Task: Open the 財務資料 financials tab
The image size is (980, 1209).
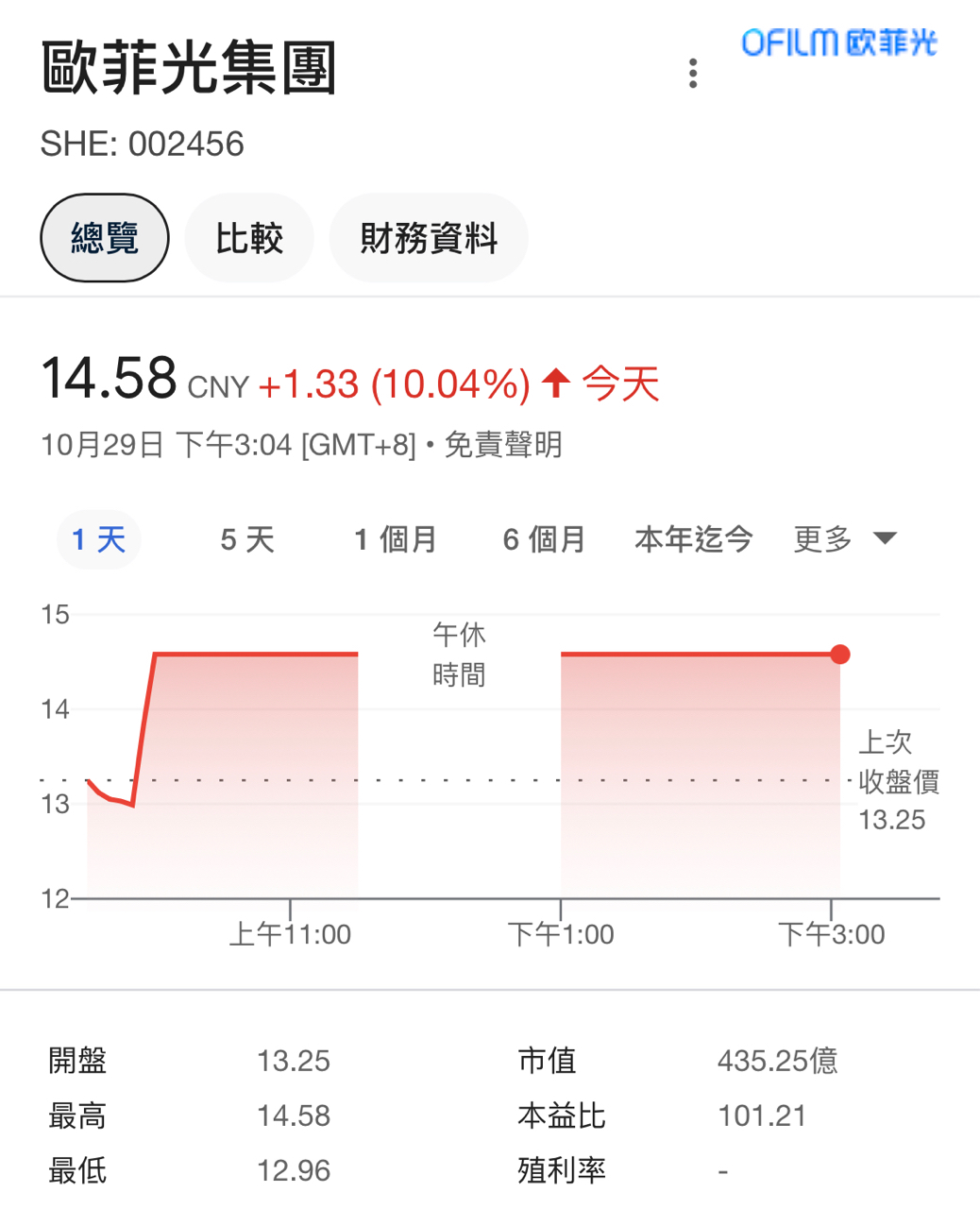Action: (429, 238)
